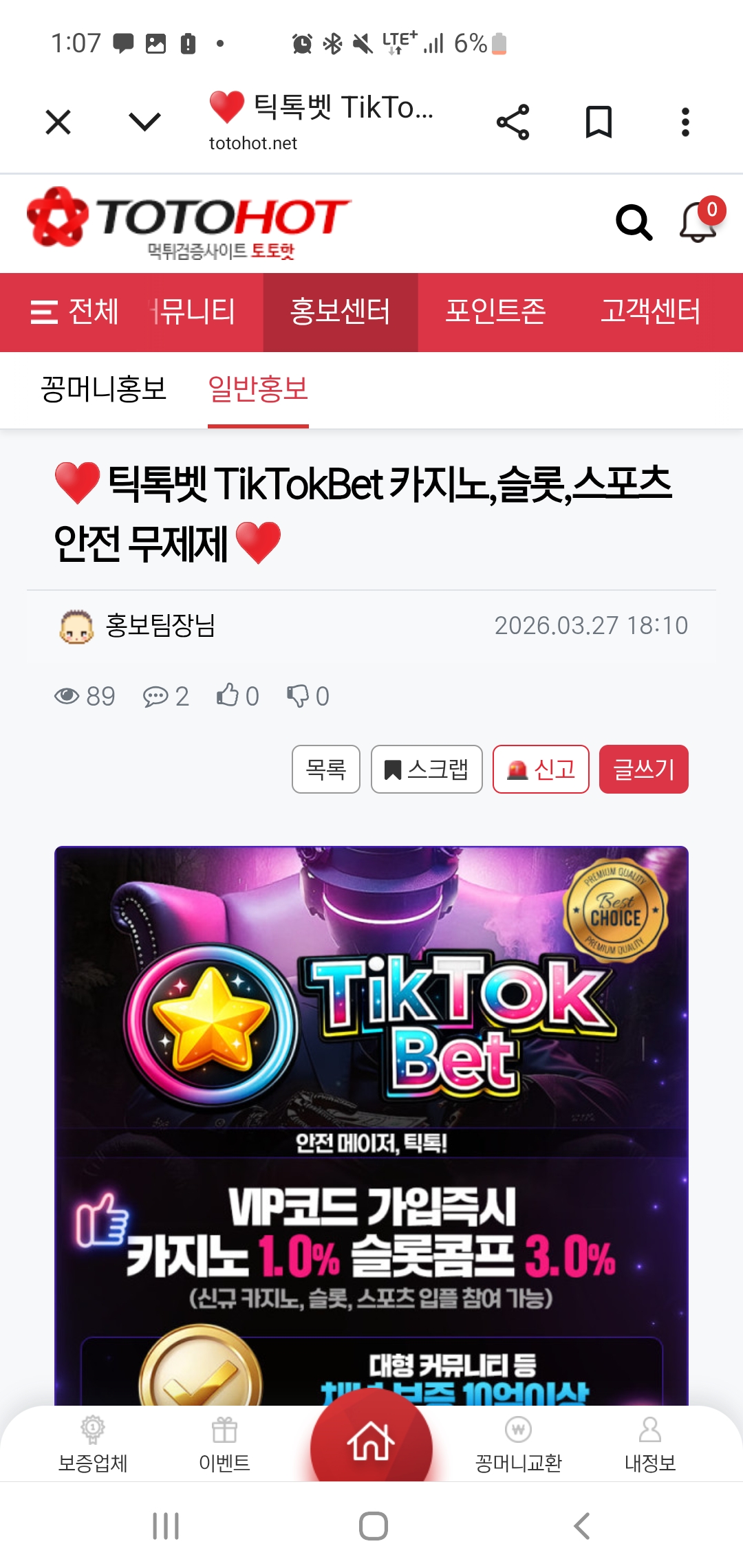743x1568 pixels.
Task: Bookmark this page in the browser
Action: pyautogui.click(x=599, y=122)
